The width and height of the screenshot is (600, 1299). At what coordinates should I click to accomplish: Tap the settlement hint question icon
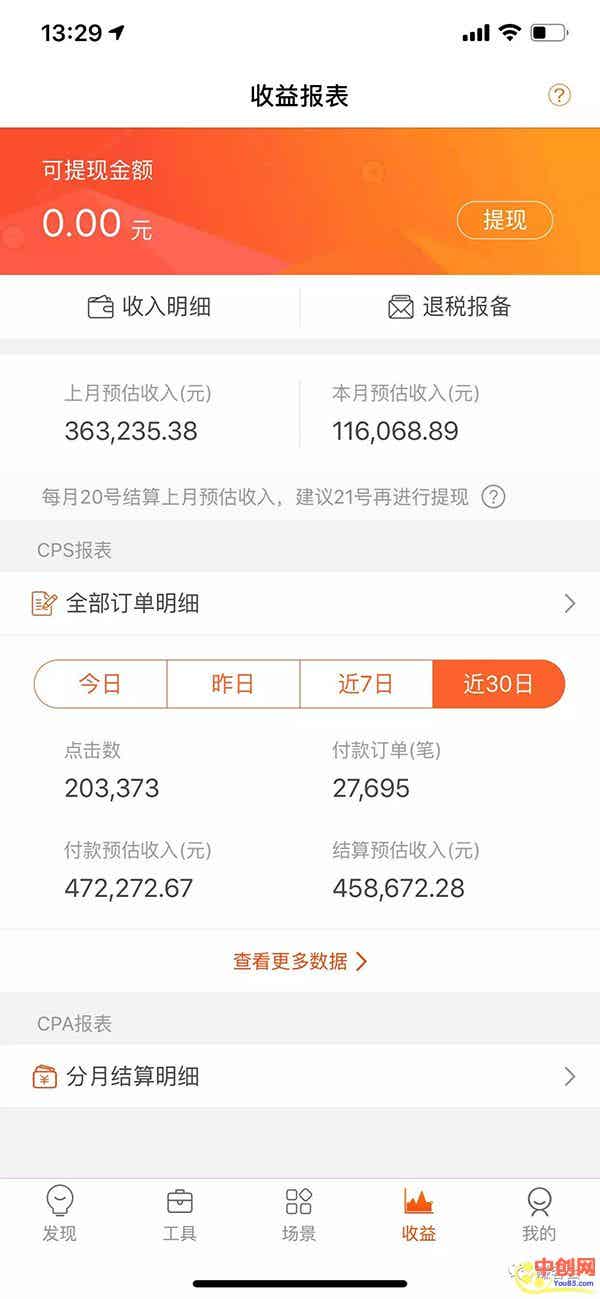pyautogui.click(x=493, y=497)
